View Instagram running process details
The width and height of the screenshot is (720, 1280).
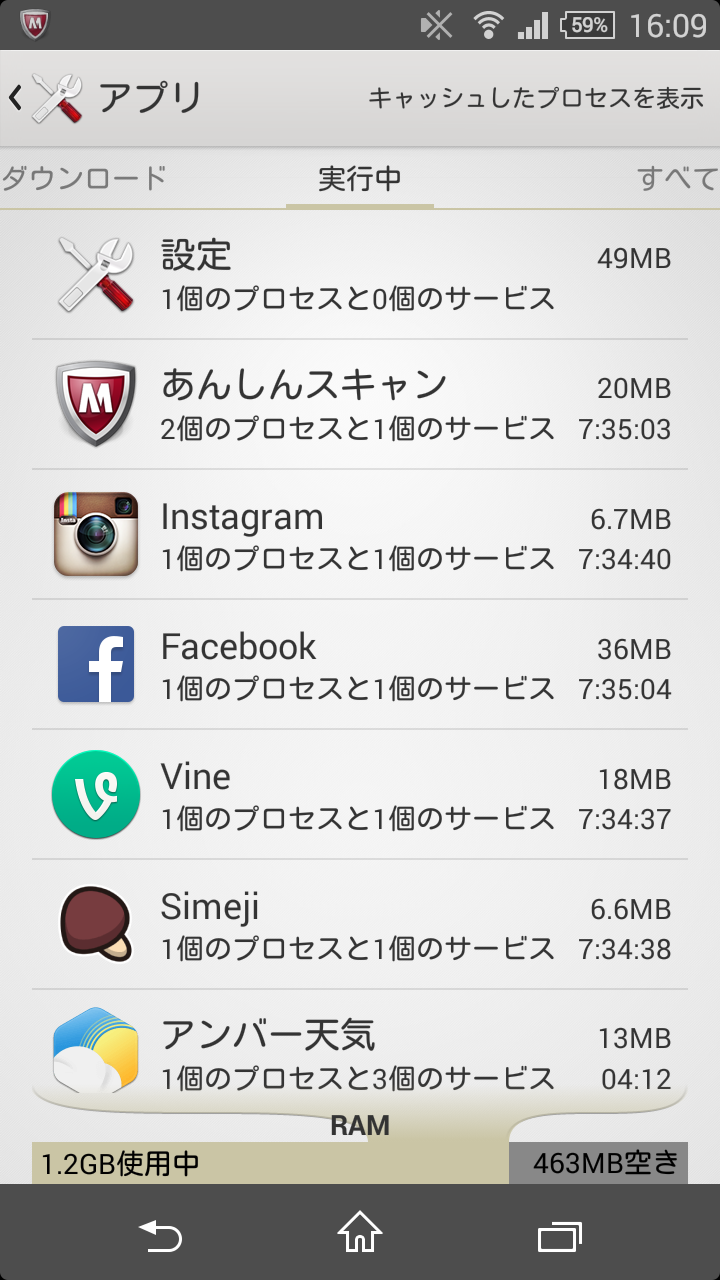point(360,535)
